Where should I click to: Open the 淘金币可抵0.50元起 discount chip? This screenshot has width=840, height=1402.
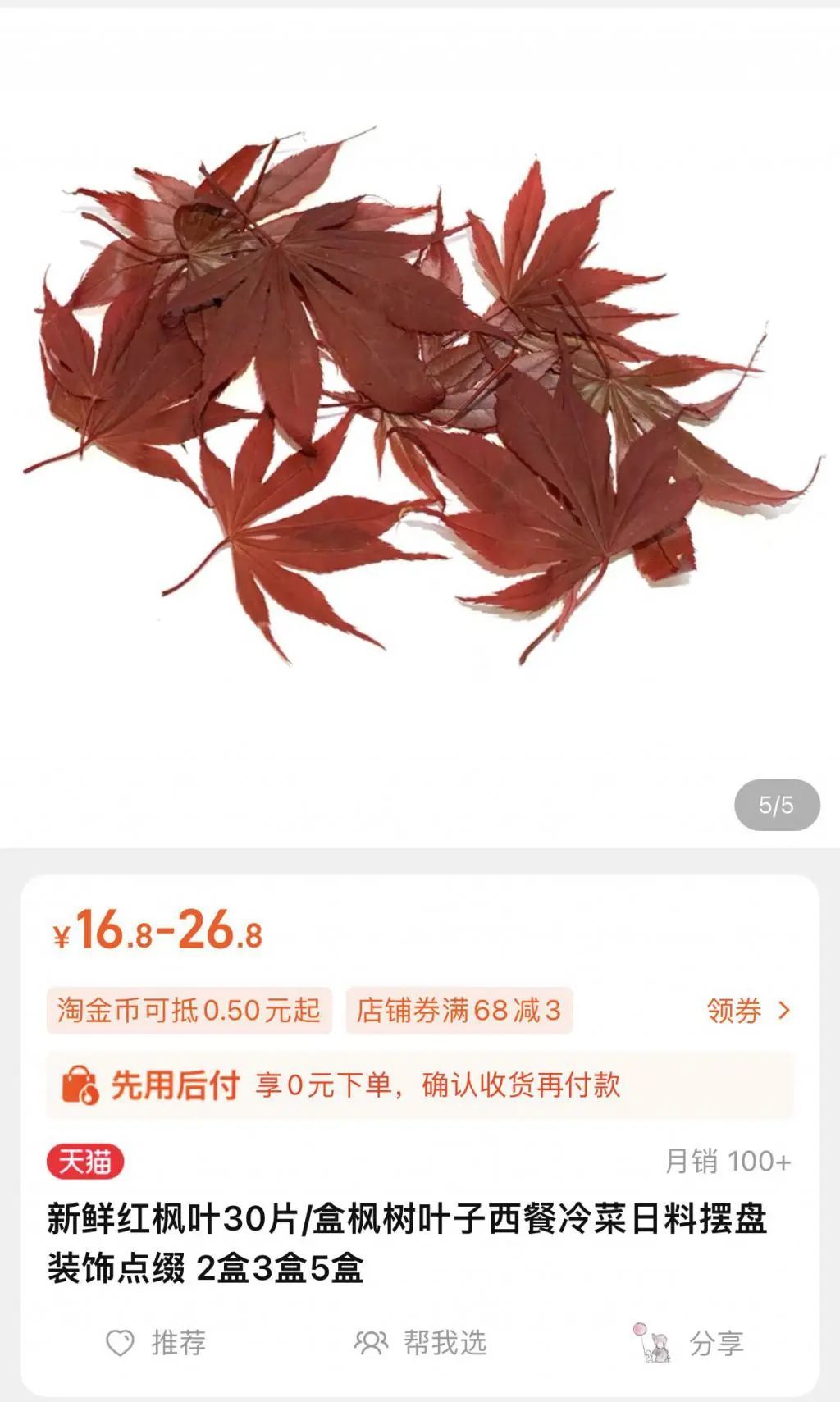click(189, 1010)
